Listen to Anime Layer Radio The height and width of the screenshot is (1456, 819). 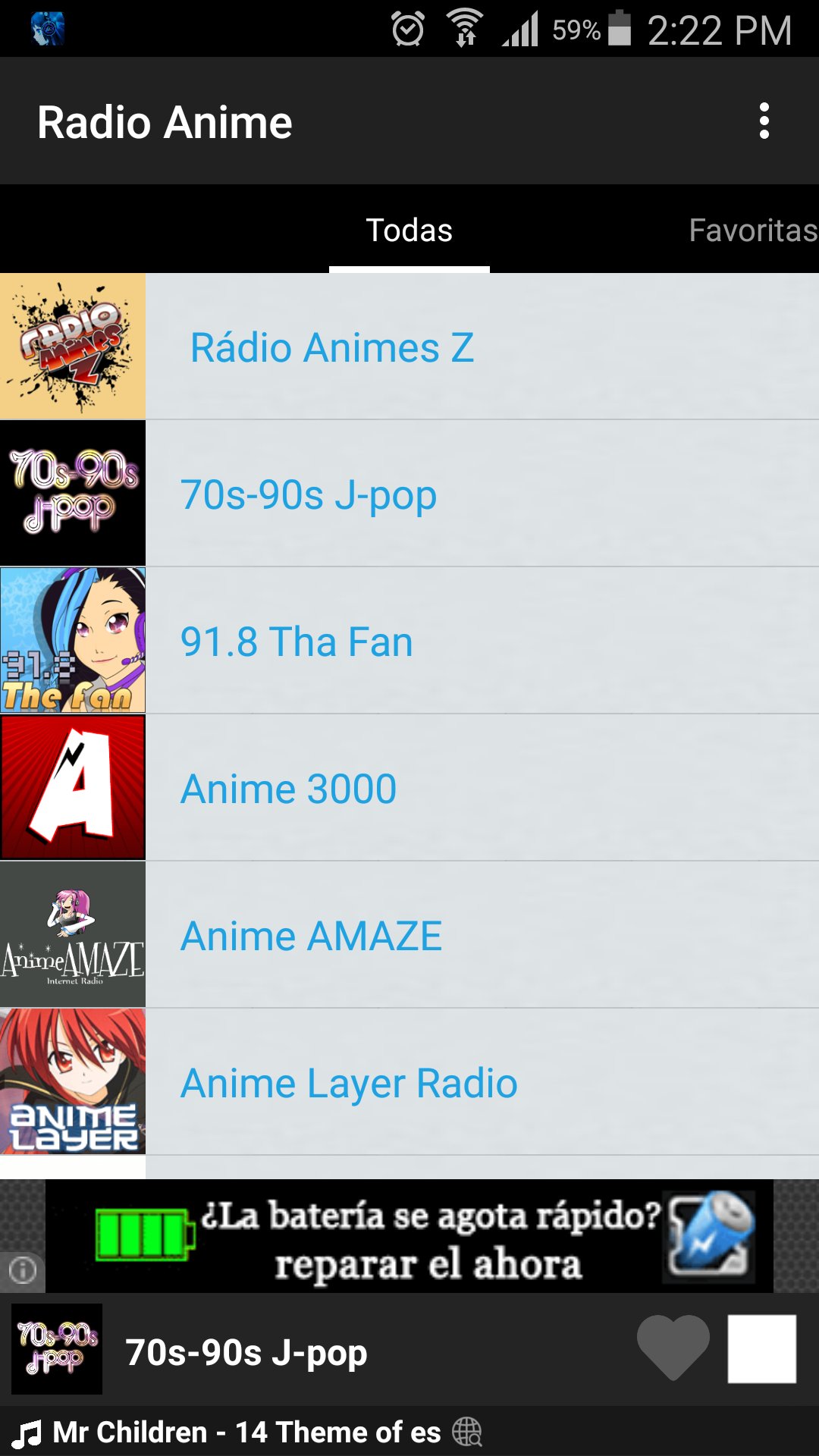tap(409, 1083)
